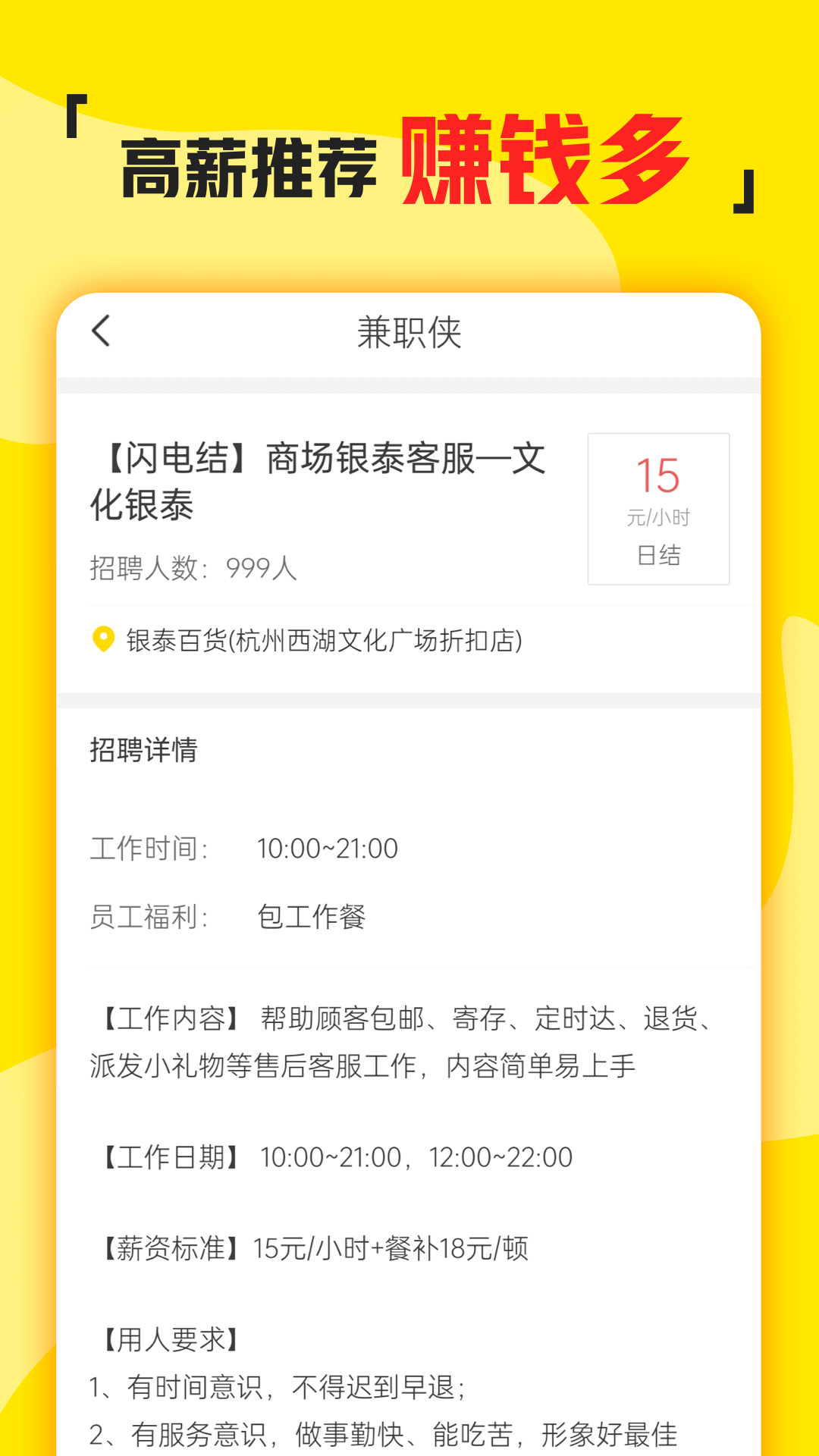This screenshot has width=819, height=1456.
Task: Tap the job title 商场银泰客服—文化银泰
Action: tap(318, 480)
